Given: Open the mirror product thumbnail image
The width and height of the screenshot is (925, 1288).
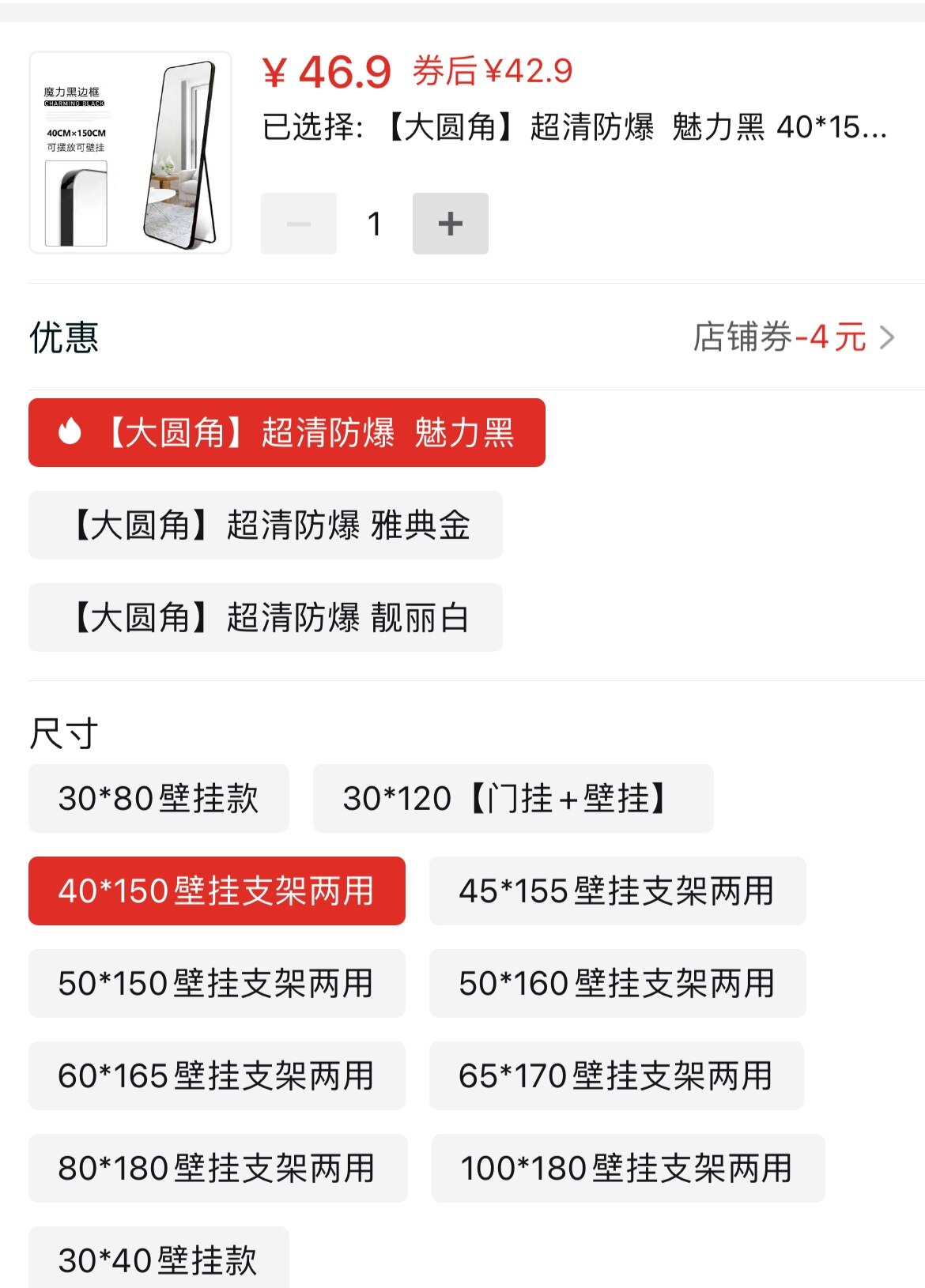Looking at the screenshot, I should [130, 153].
